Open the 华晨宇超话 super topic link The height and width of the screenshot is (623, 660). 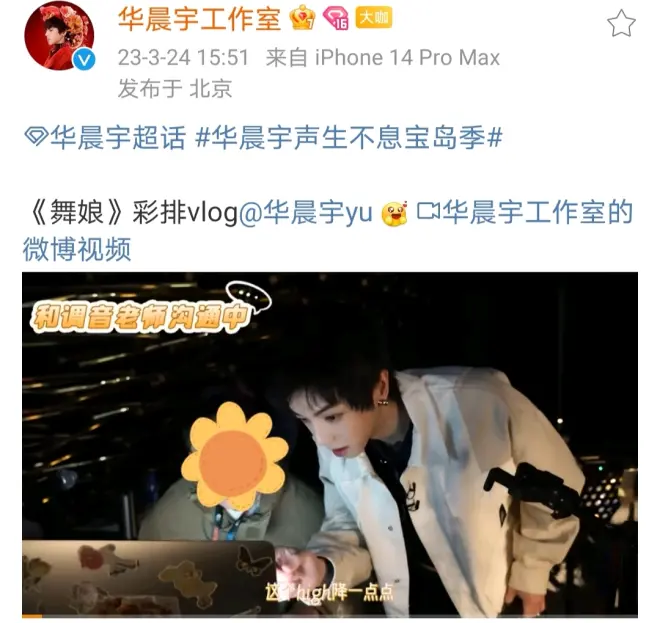[x=105, y=138]
